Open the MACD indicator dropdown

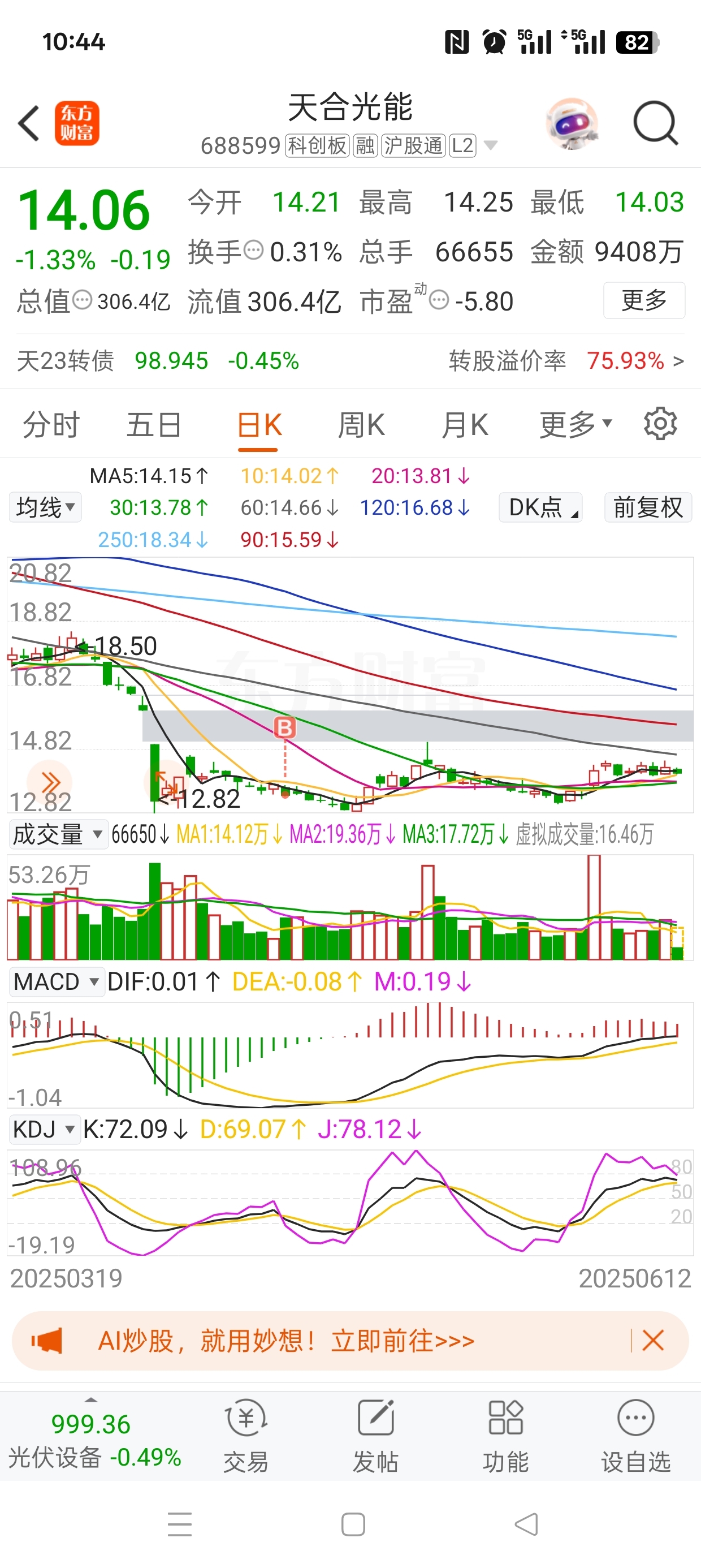[56, 981]
